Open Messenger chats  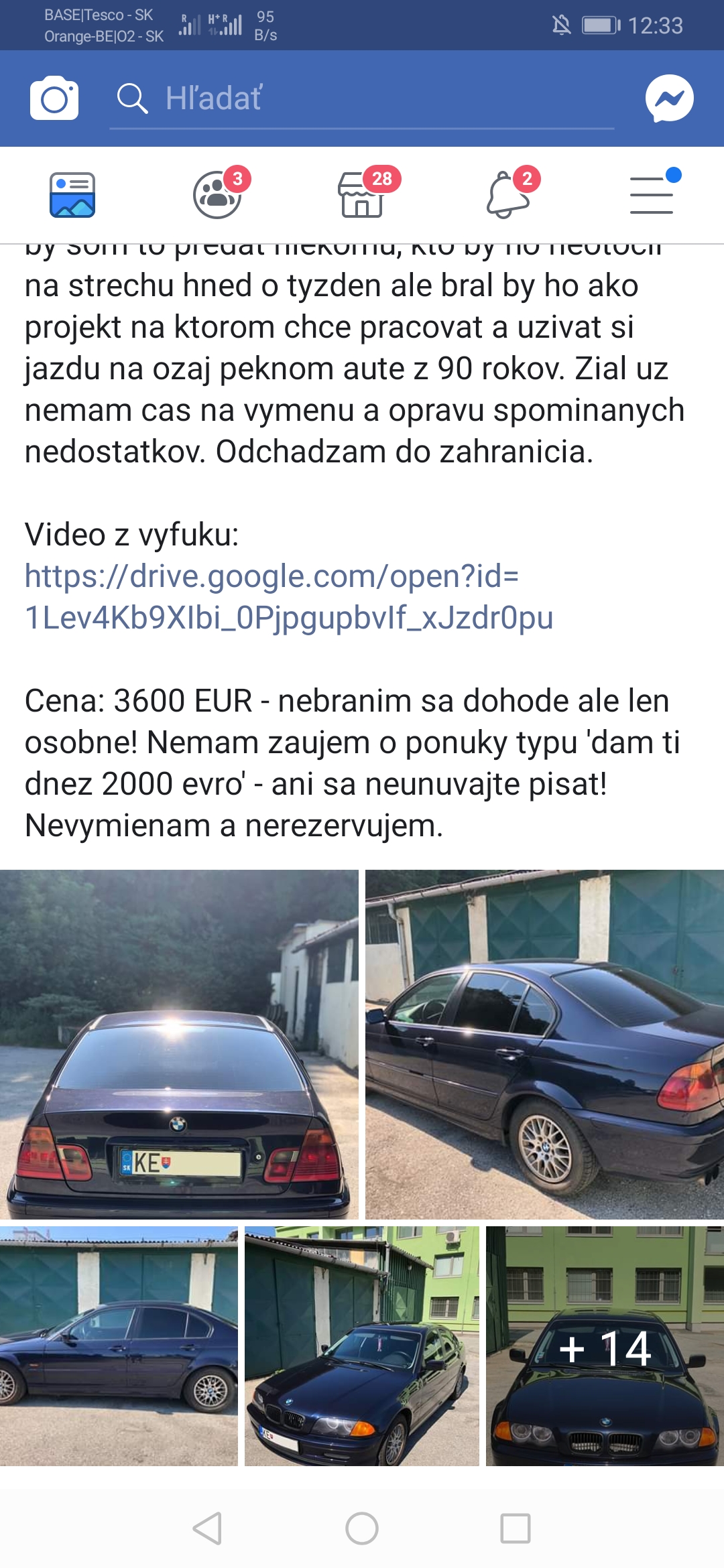coord(669,99)
